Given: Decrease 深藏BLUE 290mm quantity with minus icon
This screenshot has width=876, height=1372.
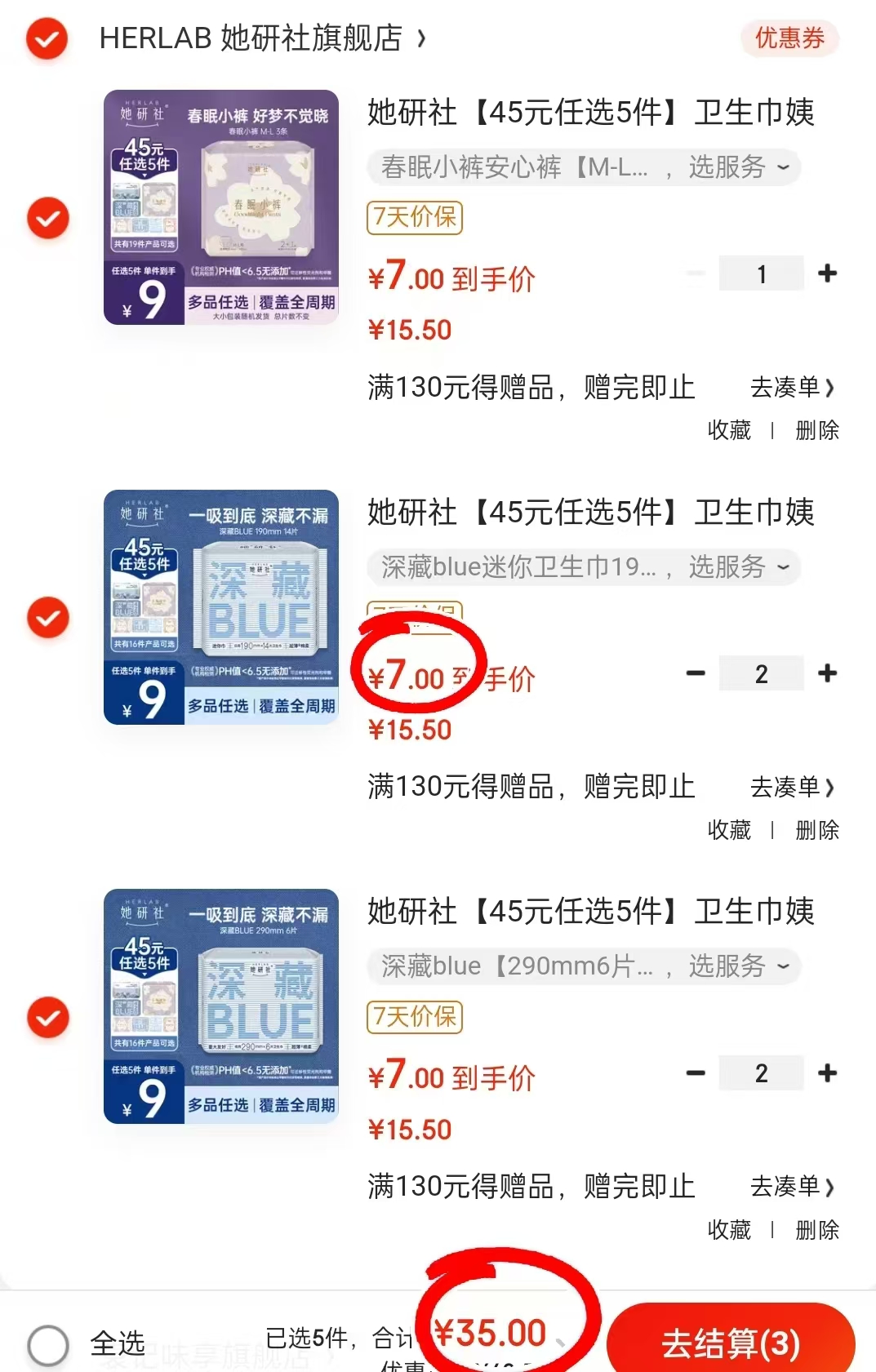Looking at the screenshot, I should click(x=695, y=1072).
